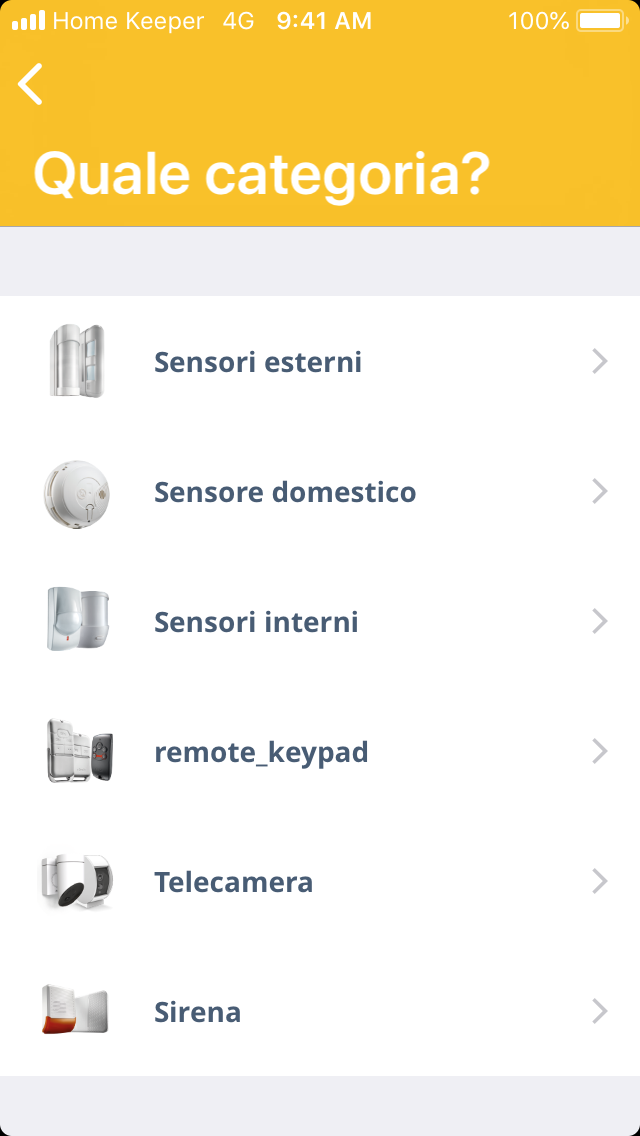Select the Sensore domestico row
Image resolution: width=640 pixels, height=1136 pixels.
[320, 491]
